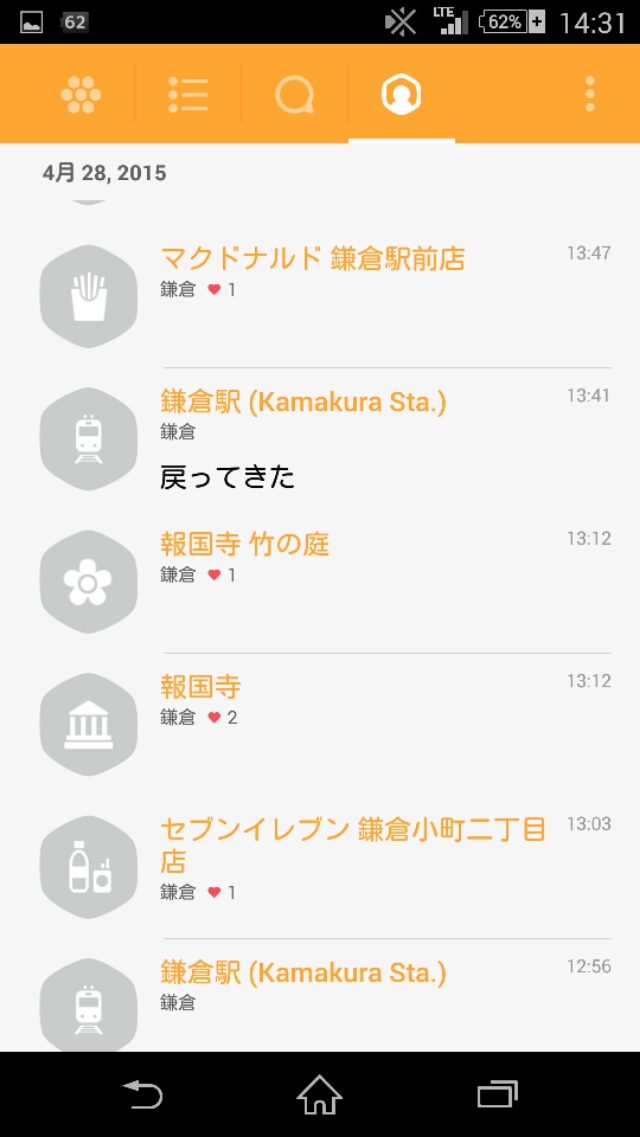
Task: Open the 12:56 鎌倉駅 (Kamakura Sta.) check-in
Action: pos(320,995)
